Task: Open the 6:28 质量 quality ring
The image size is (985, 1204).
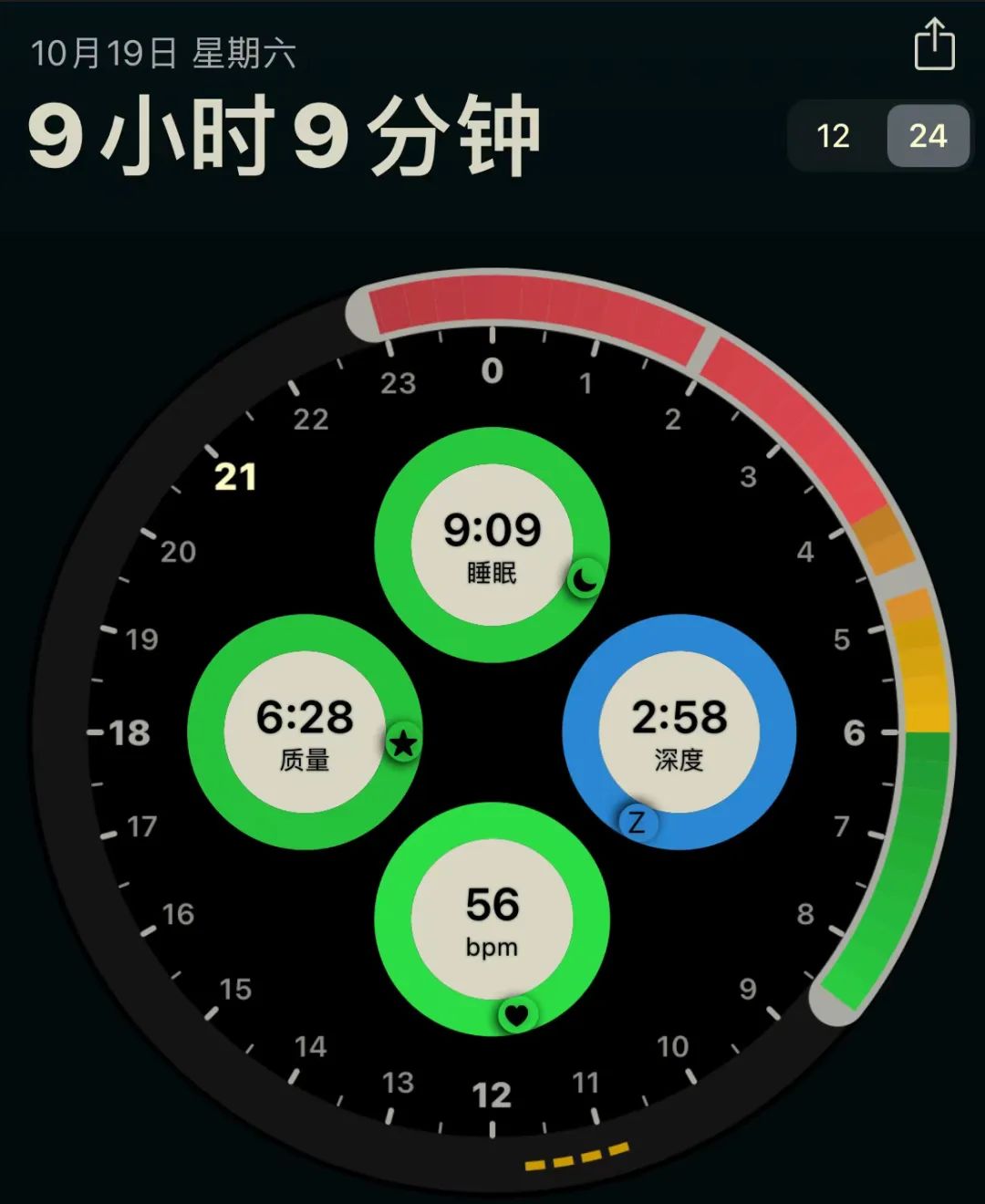Action: click(305, 732)
